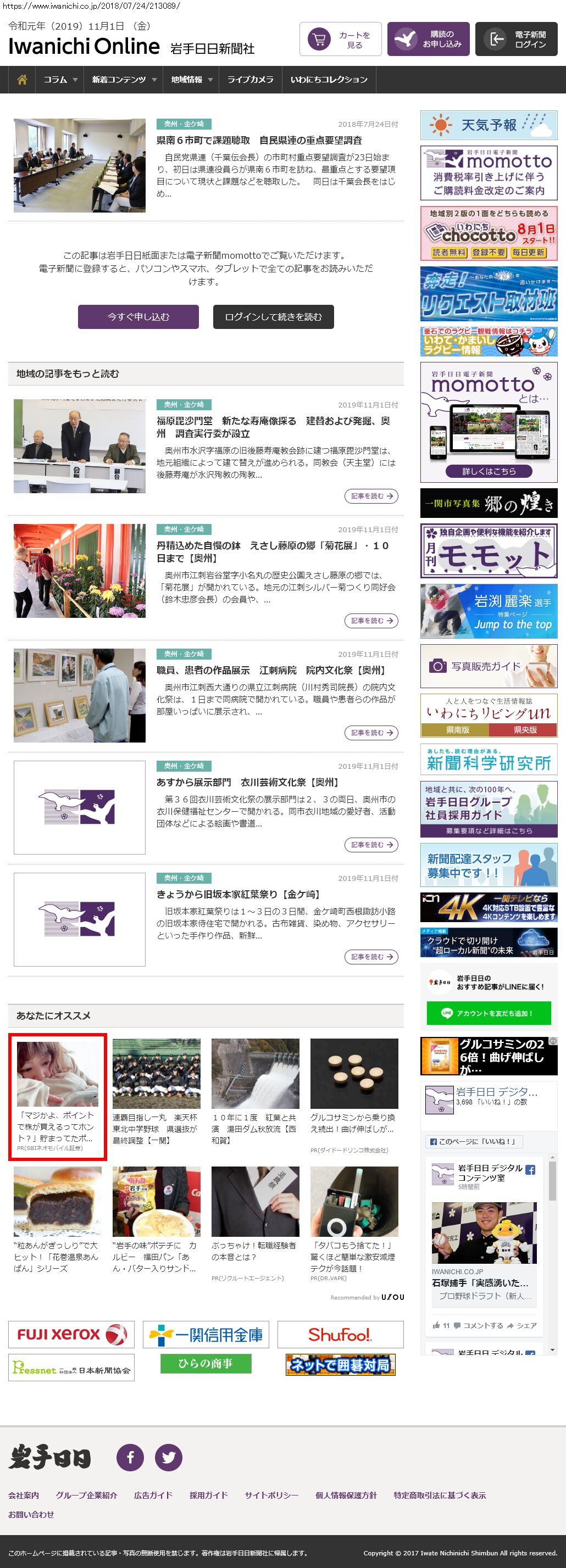
Task: Open the Twitter icon in footer
Action: (x=169, y=1457)
